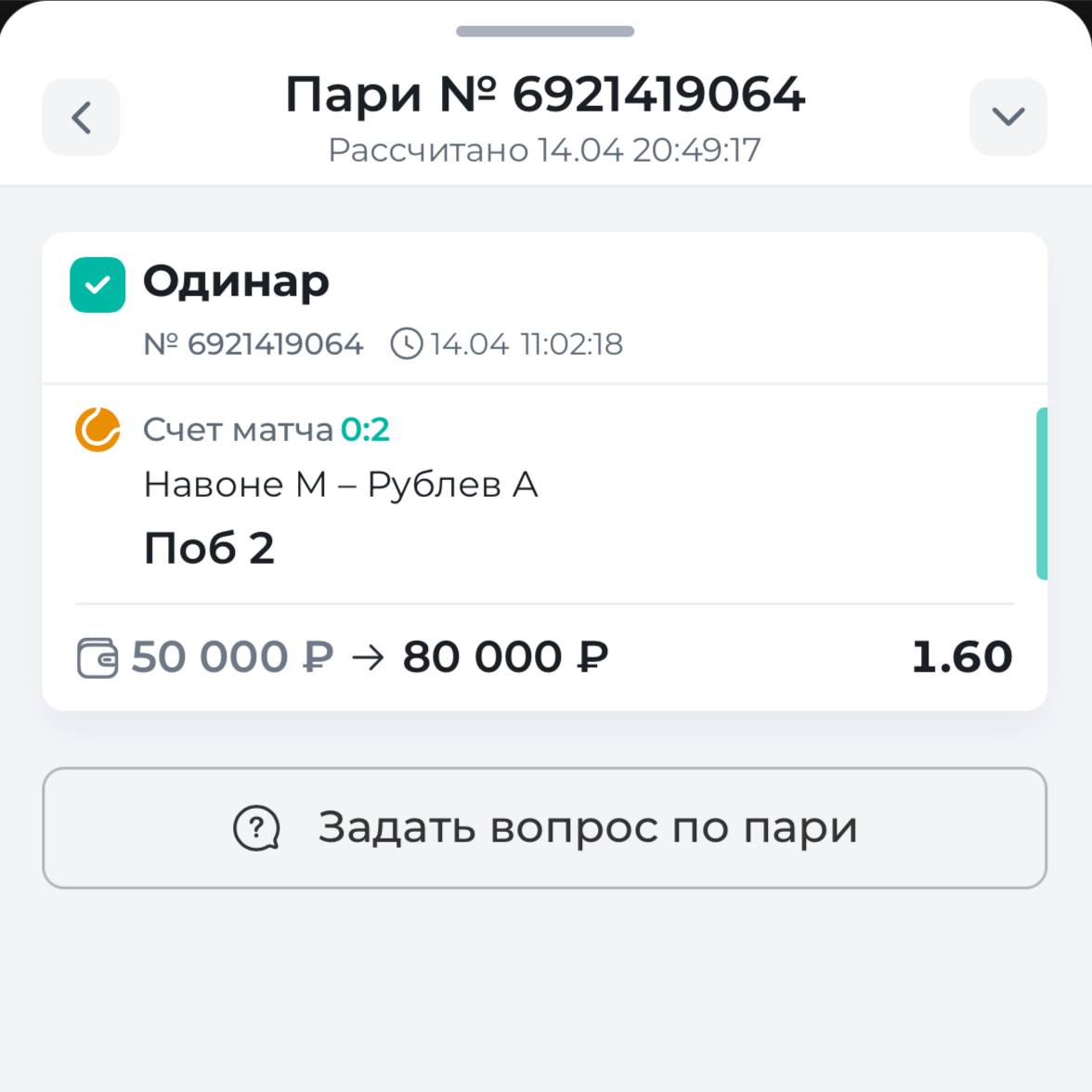
Task: Go back using the left arrow
Action: tap(81, 117)
